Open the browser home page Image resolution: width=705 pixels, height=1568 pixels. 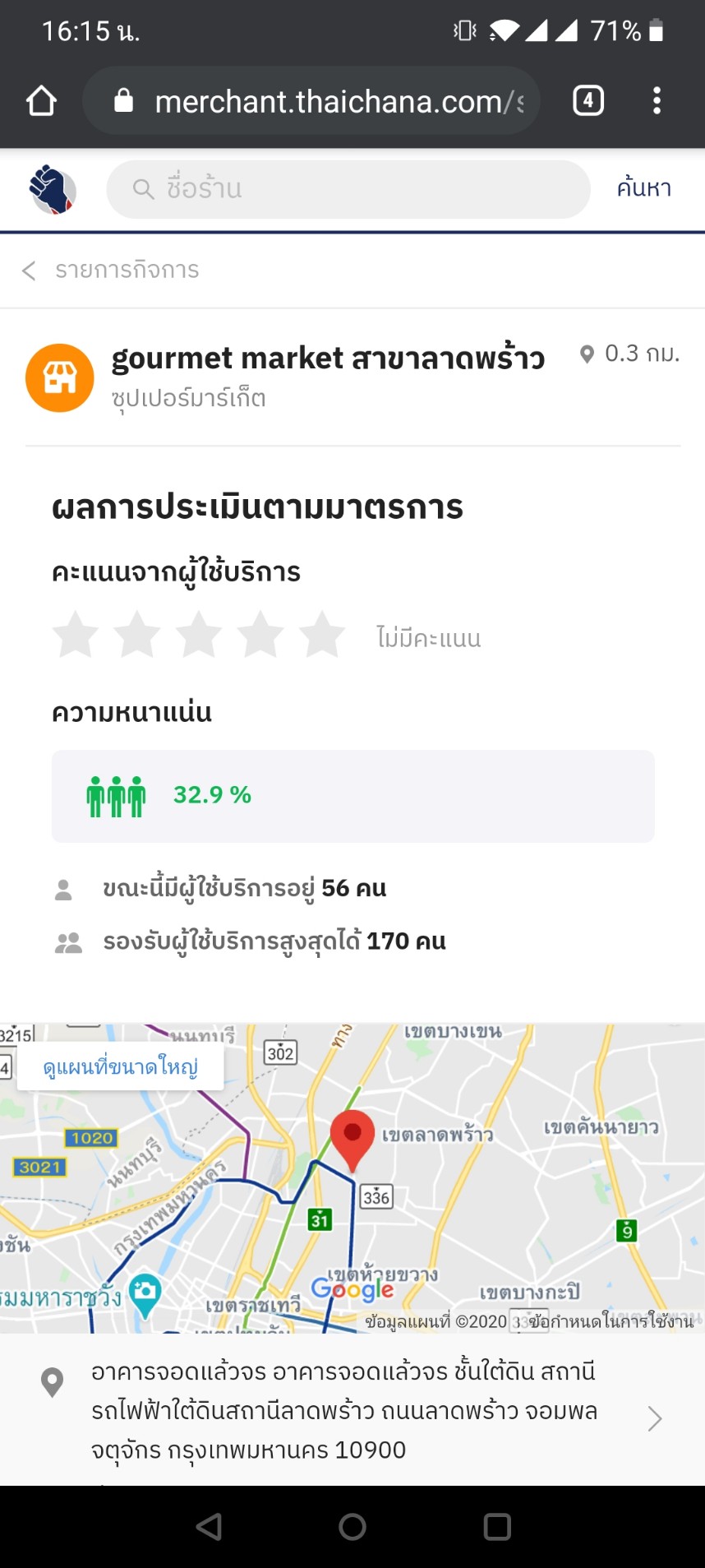[41, 101]
